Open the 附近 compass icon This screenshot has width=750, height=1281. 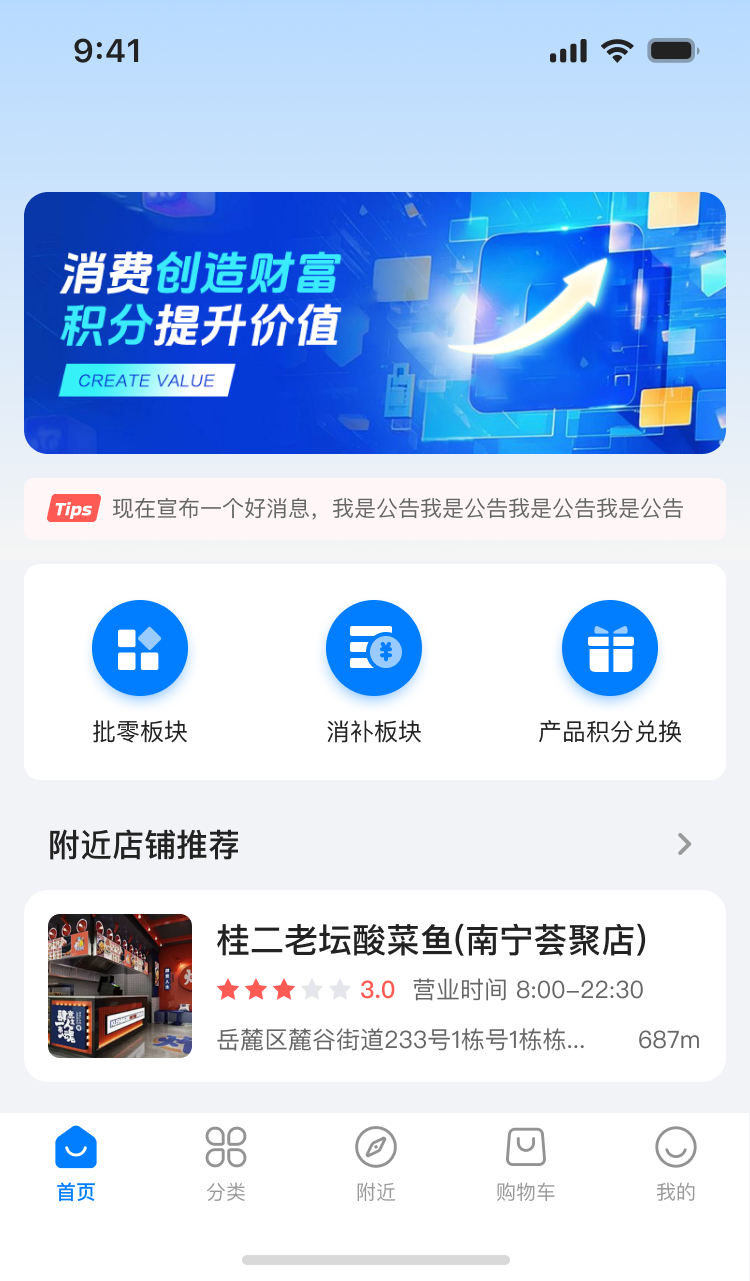(375, 1147)
